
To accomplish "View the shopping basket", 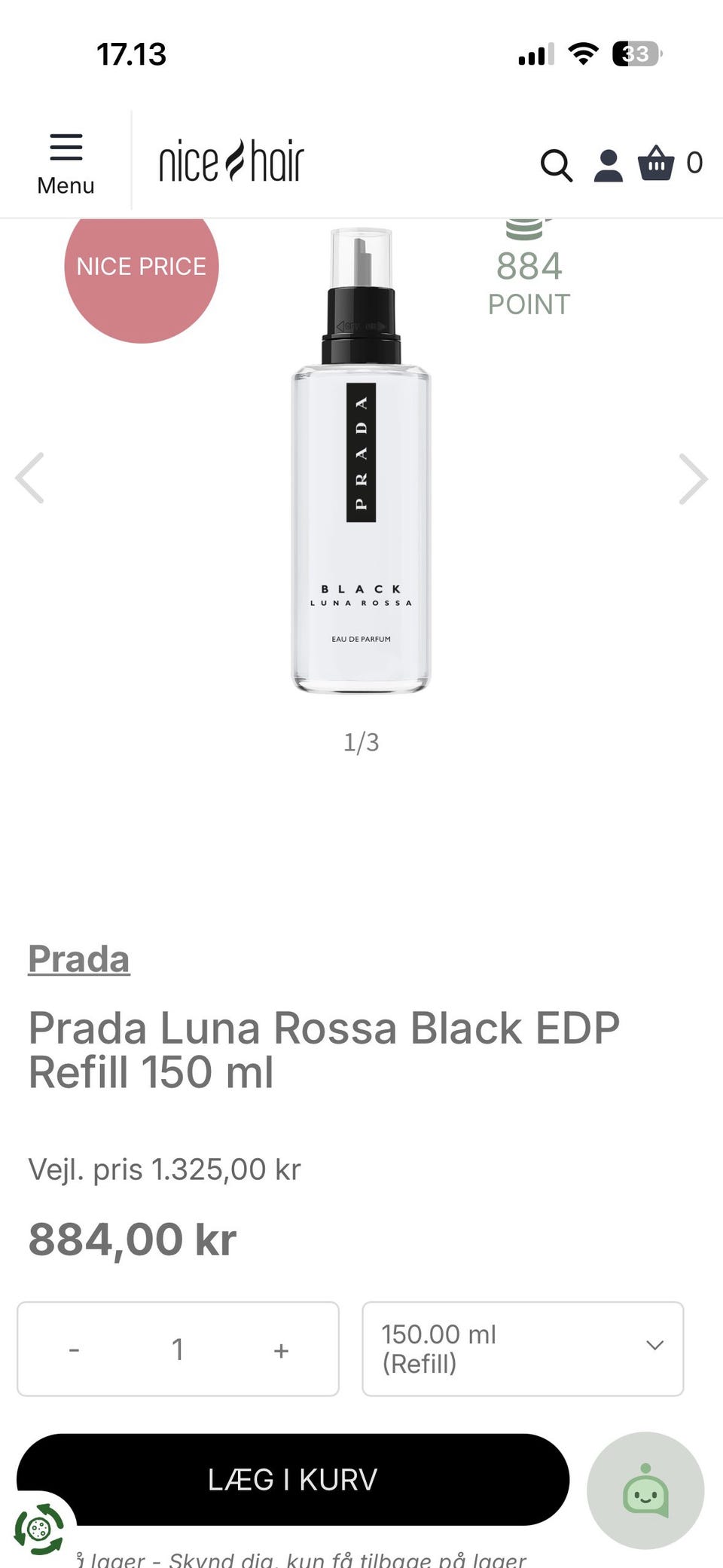I will [x=657, y=163].
